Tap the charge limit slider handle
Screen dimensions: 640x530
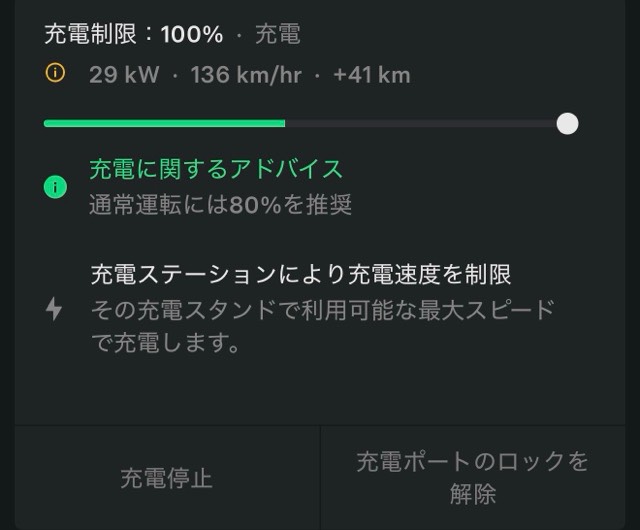pyautogui.click(x=567, y=123)
